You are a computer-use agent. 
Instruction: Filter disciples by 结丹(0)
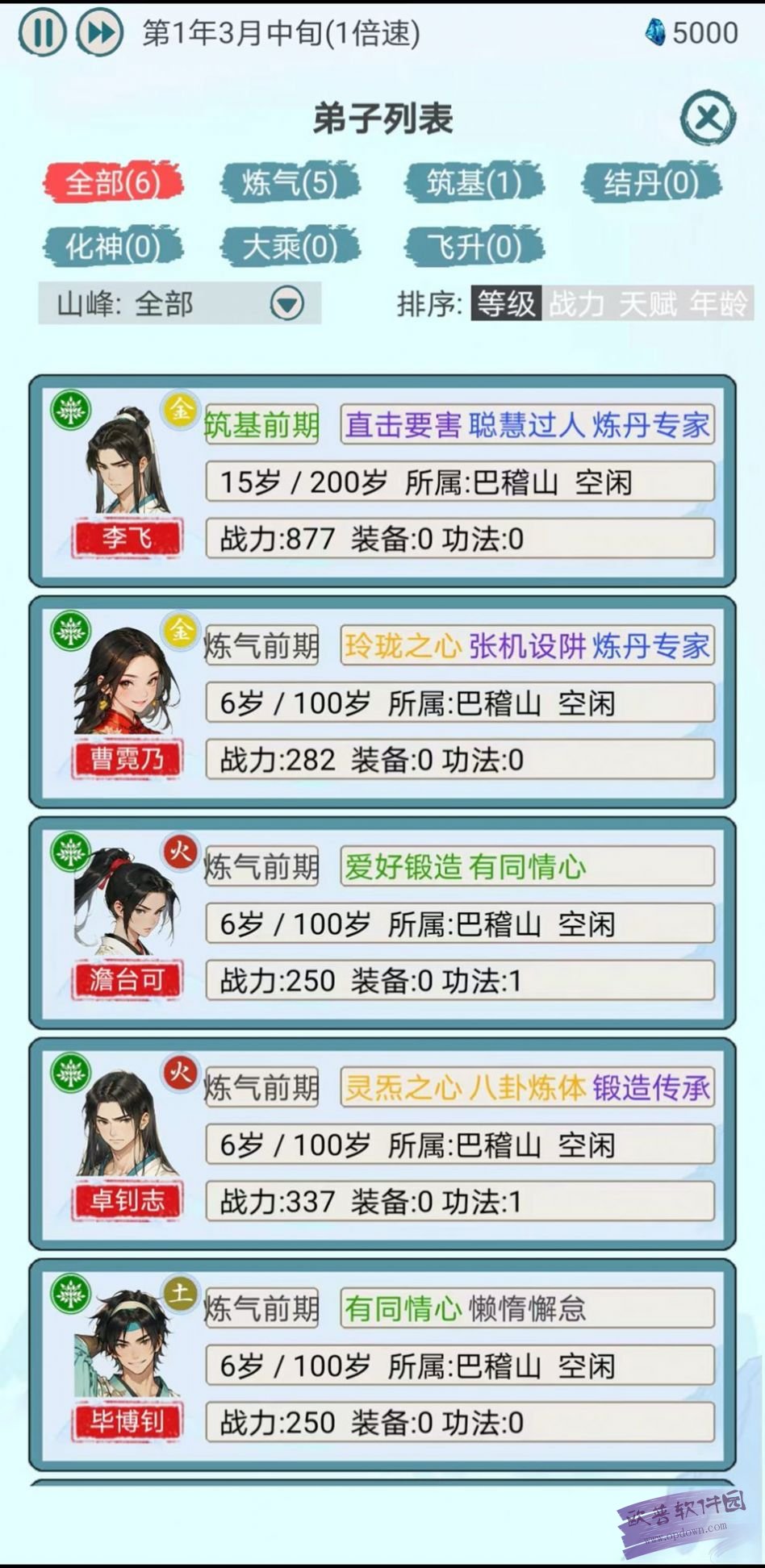[651, 183]
